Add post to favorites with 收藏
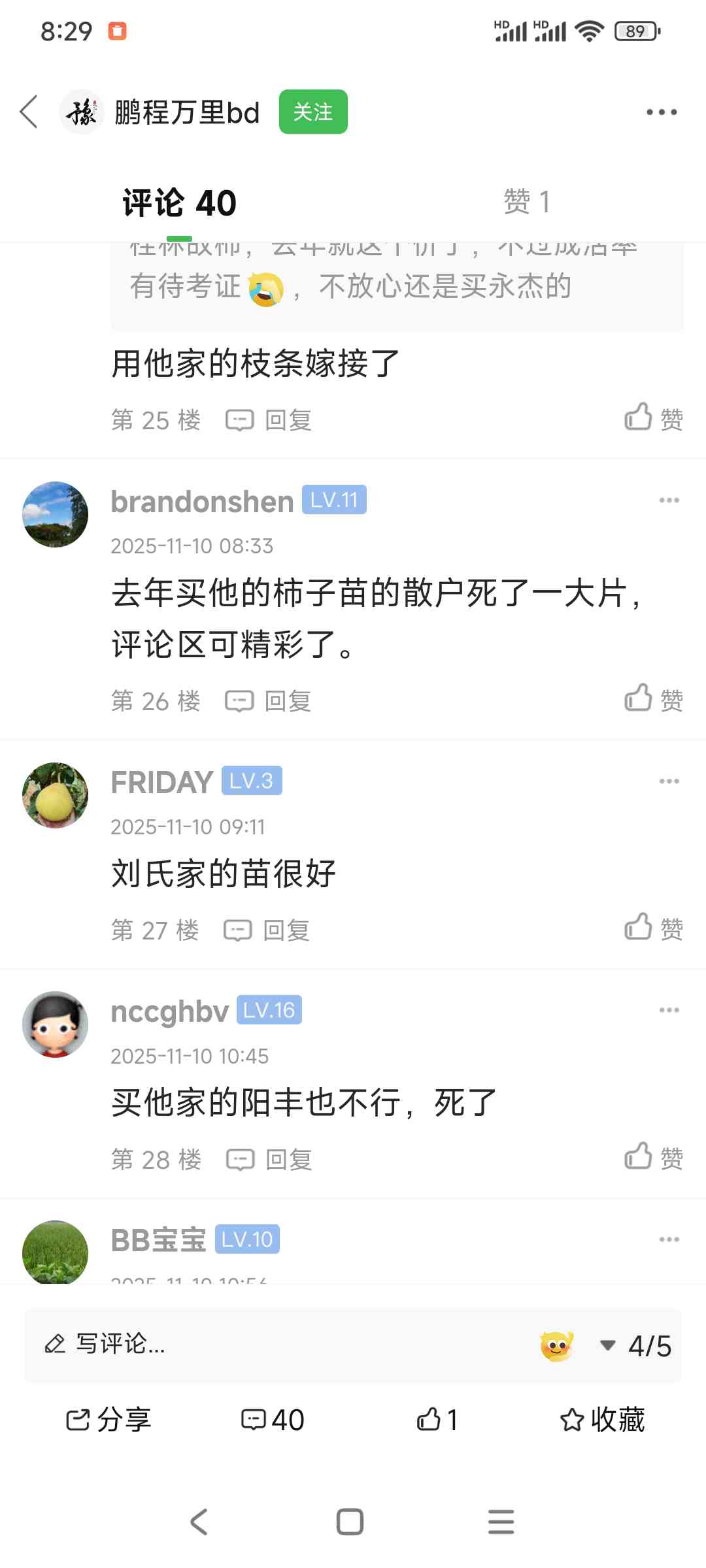The height and width of the screenshot is (1568, 706). 602,1419
